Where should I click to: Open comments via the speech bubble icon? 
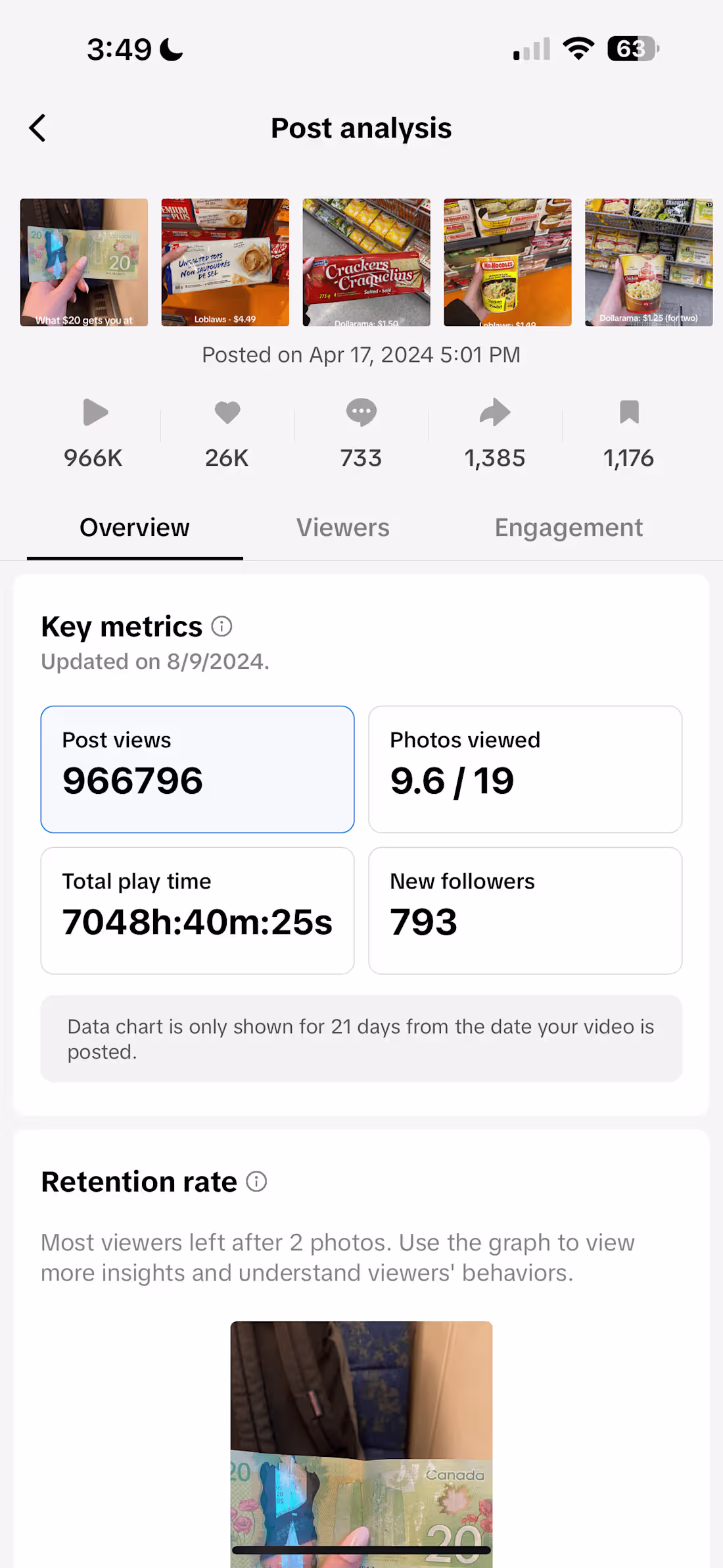point(361,413)
